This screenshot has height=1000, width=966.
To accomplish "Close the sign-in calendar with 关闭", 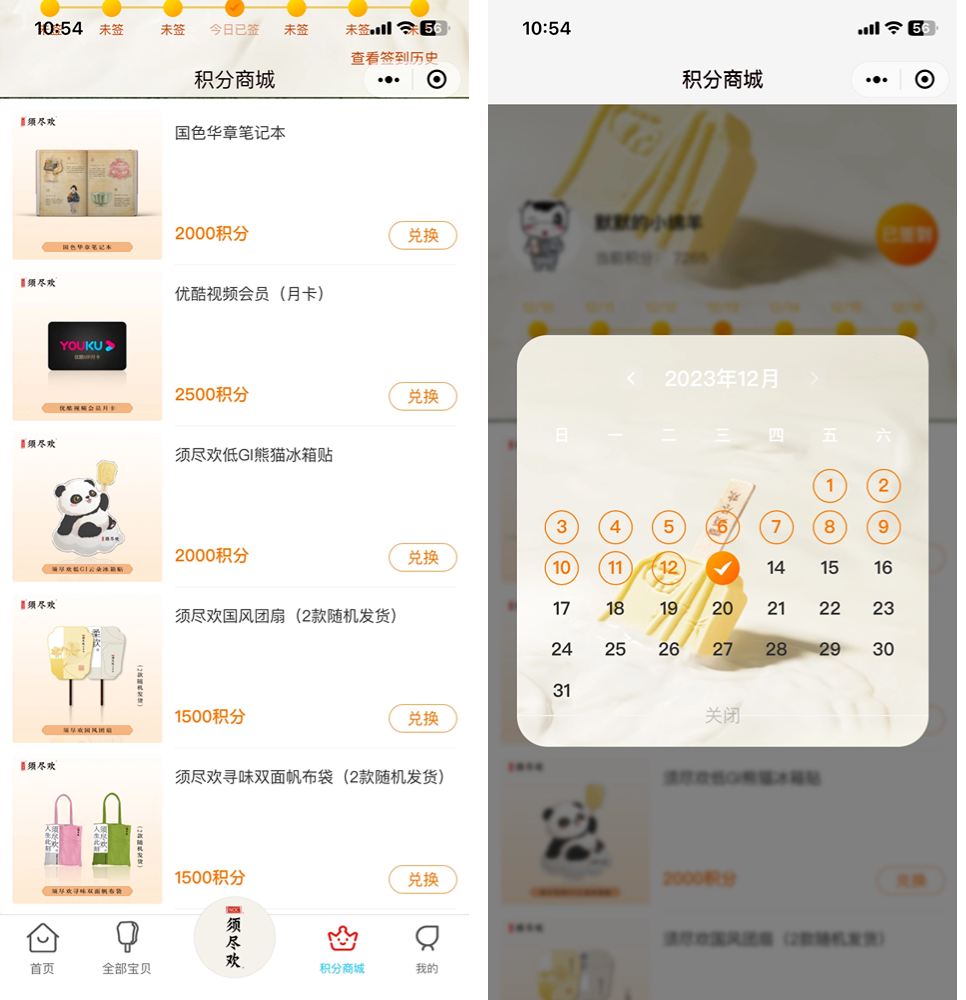I will point(722,716).
